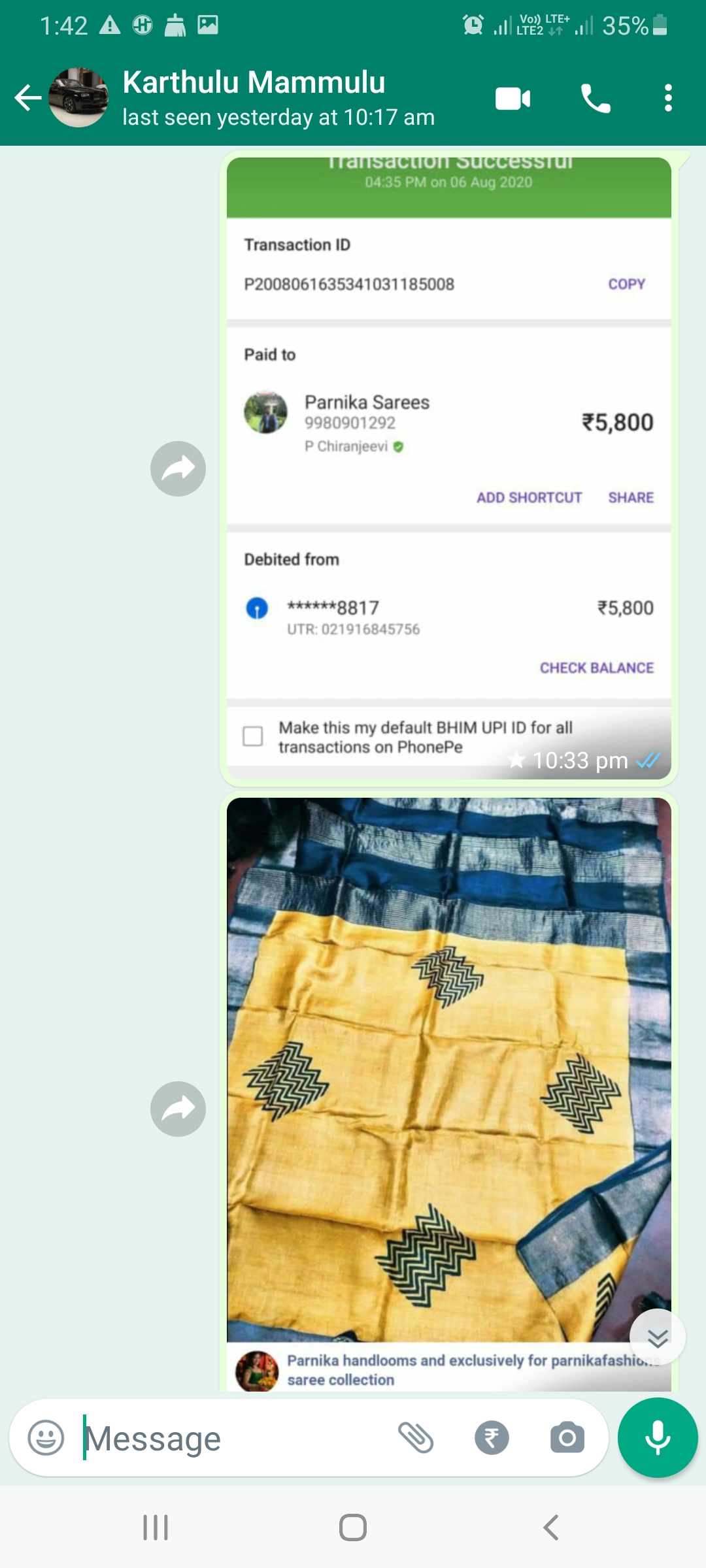Jump to the latest messages
The image size is (706, 1568).
[x=657, y=1337]
